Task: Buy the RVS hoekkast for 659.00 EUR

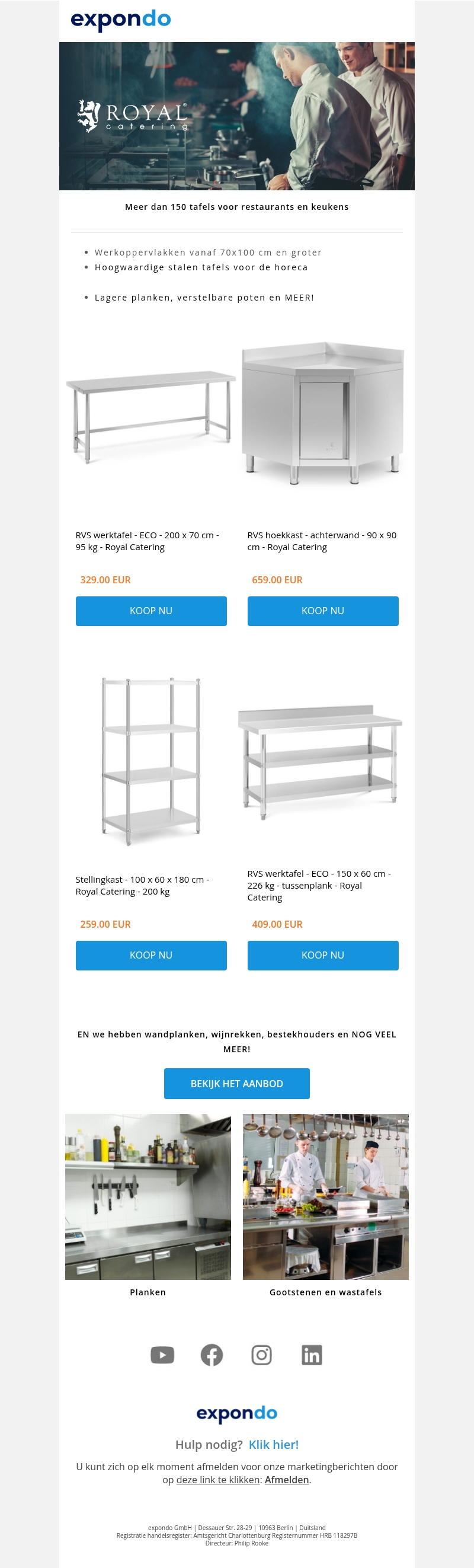Action: tap(322, 611)
